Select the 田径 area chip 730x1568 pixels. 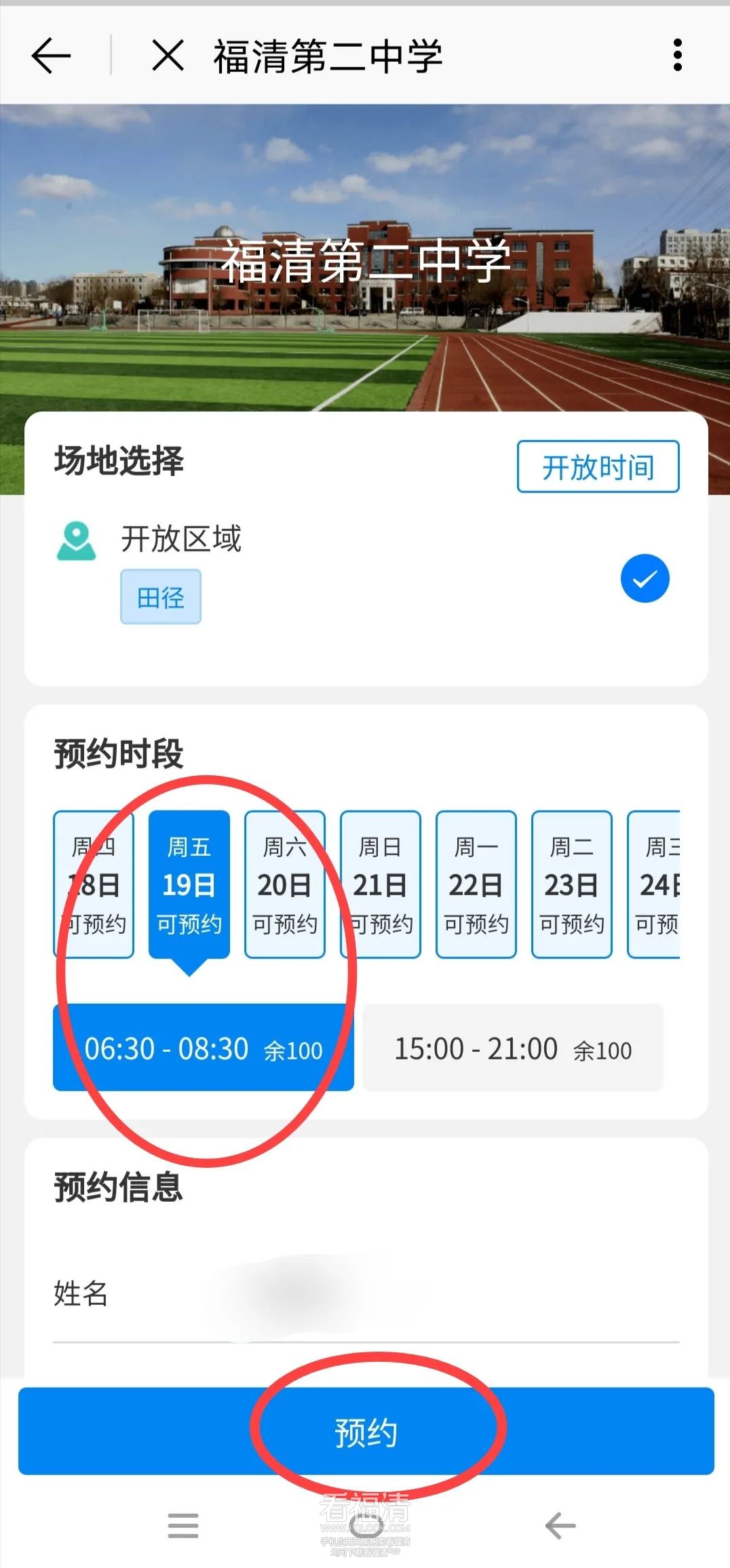(x=161, y=597)
